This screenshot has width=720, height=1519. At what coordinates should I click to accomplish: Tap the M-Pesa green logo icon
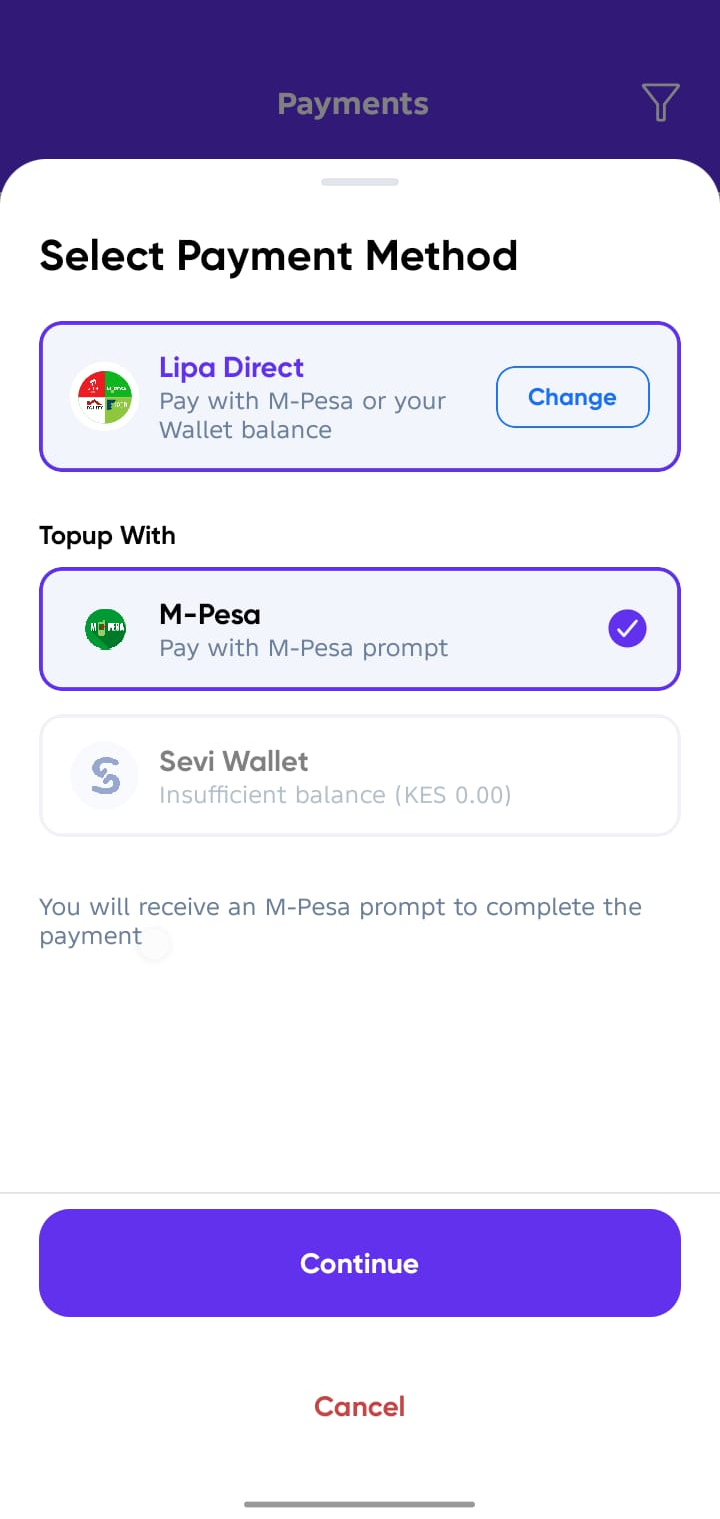(105, 629)
